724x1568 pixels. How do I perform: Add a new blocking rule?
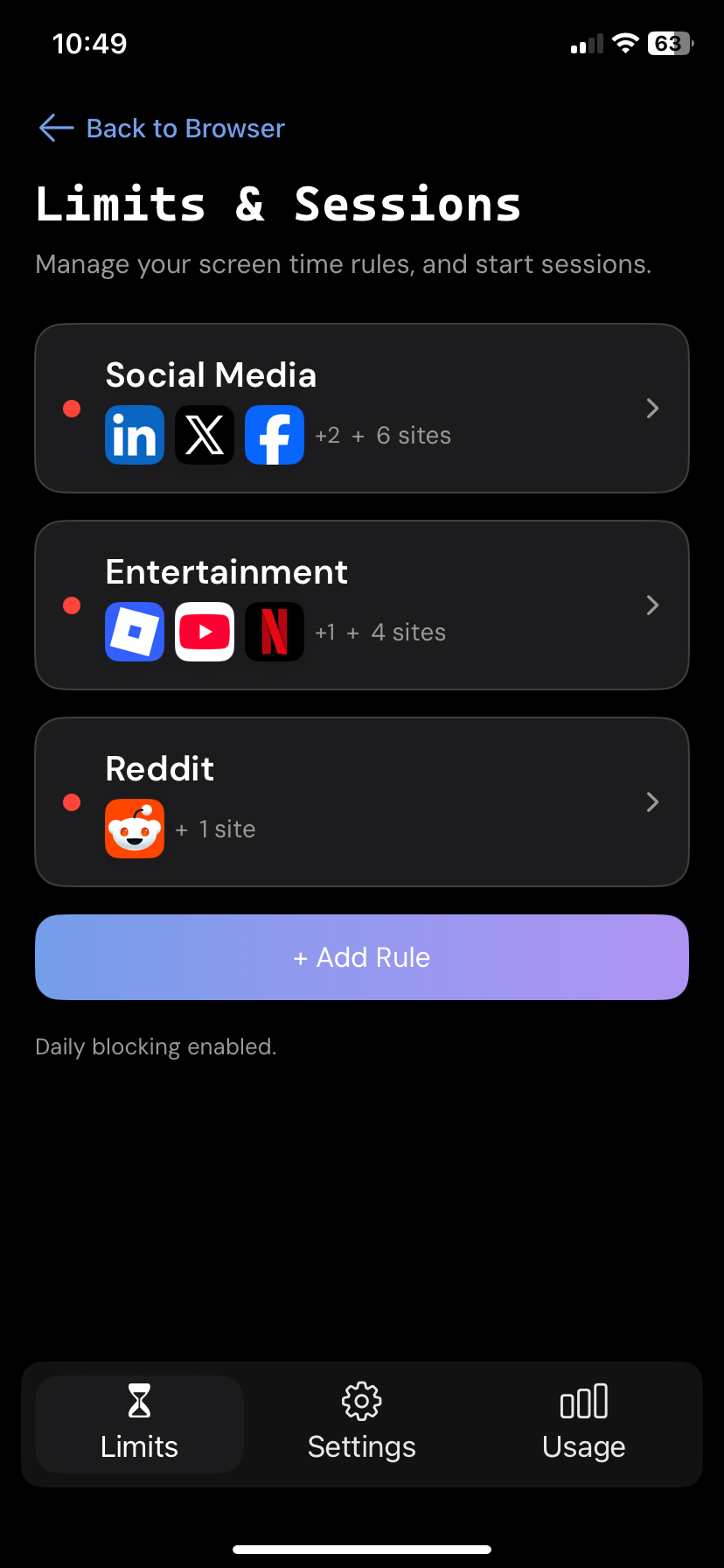pyautogui.click(x=362, y=957)
